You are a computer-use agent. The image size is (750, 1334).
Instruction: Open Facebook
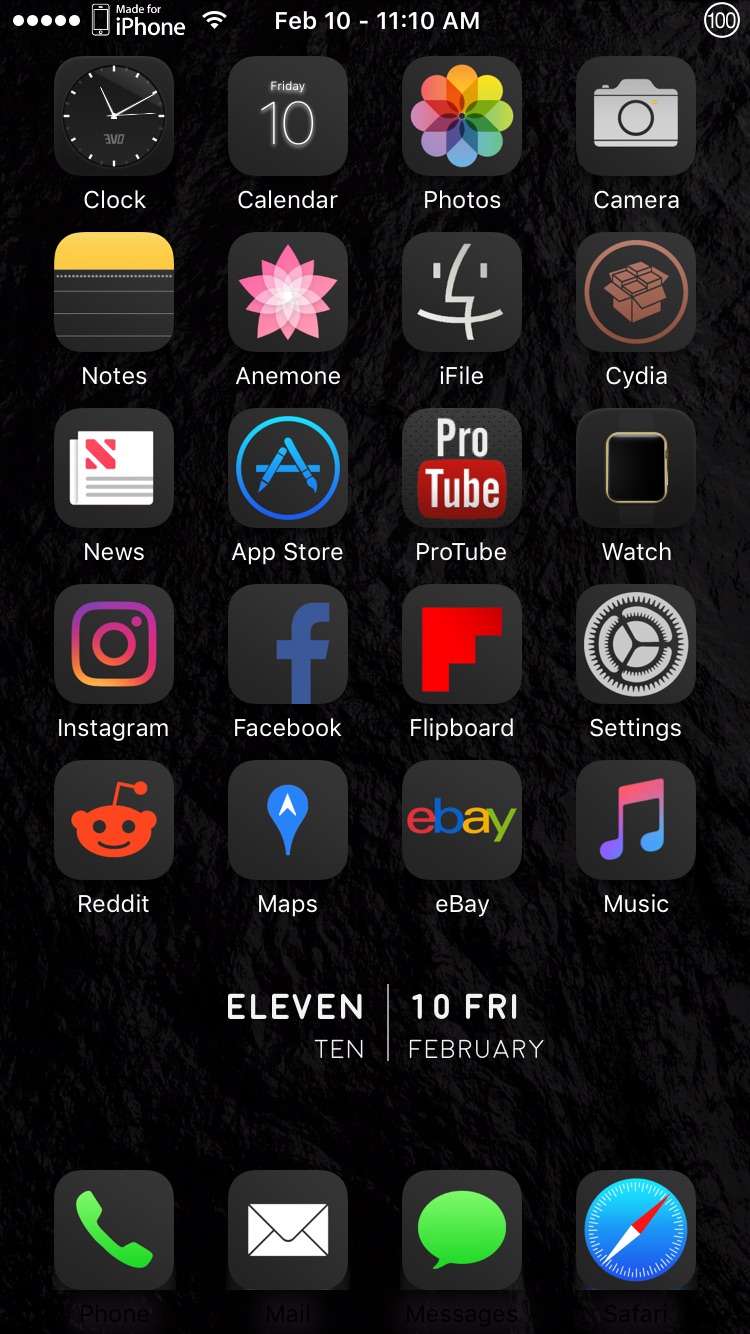point(288,644)
